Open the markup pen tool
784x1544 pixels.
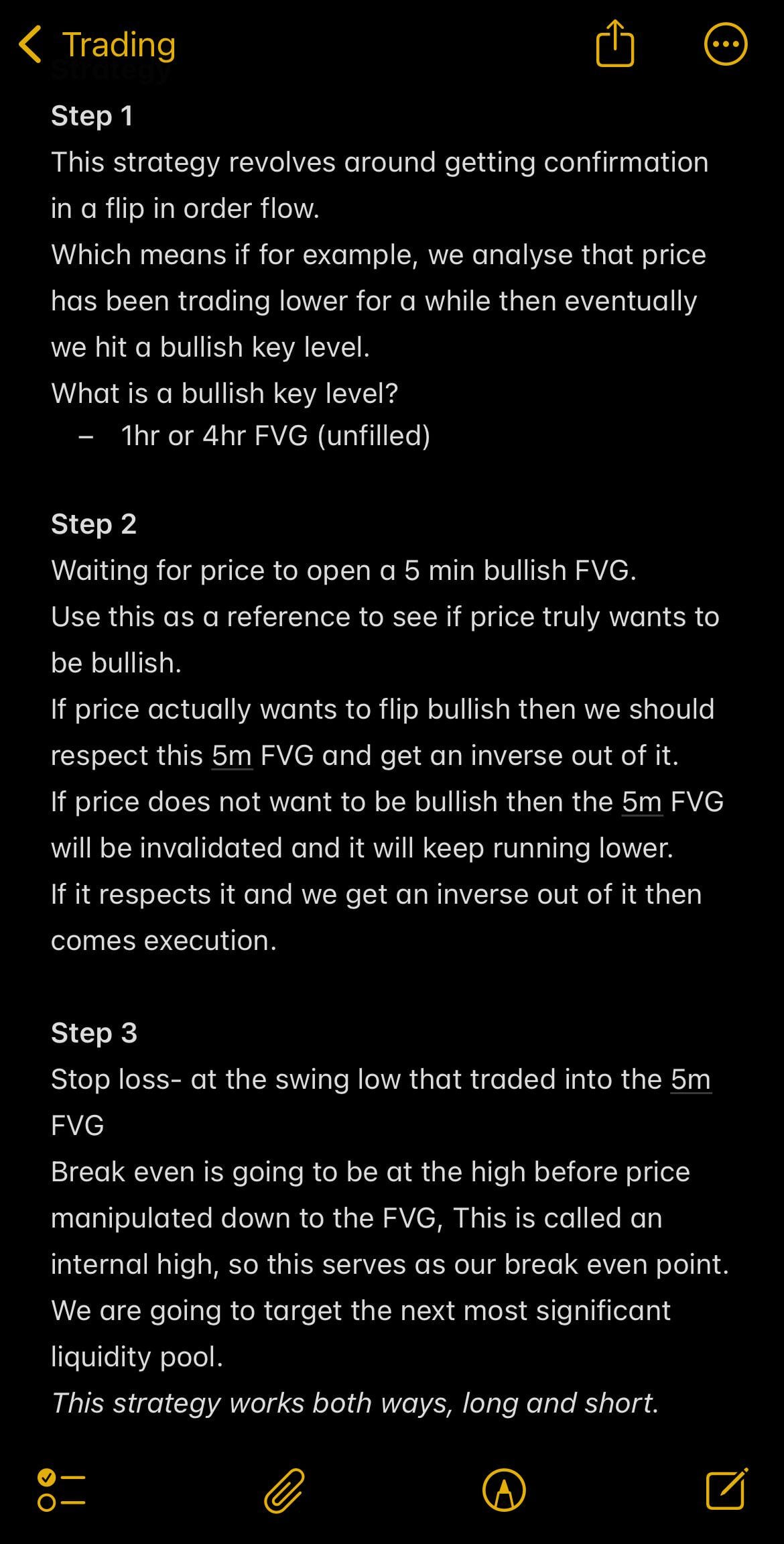504,1490
